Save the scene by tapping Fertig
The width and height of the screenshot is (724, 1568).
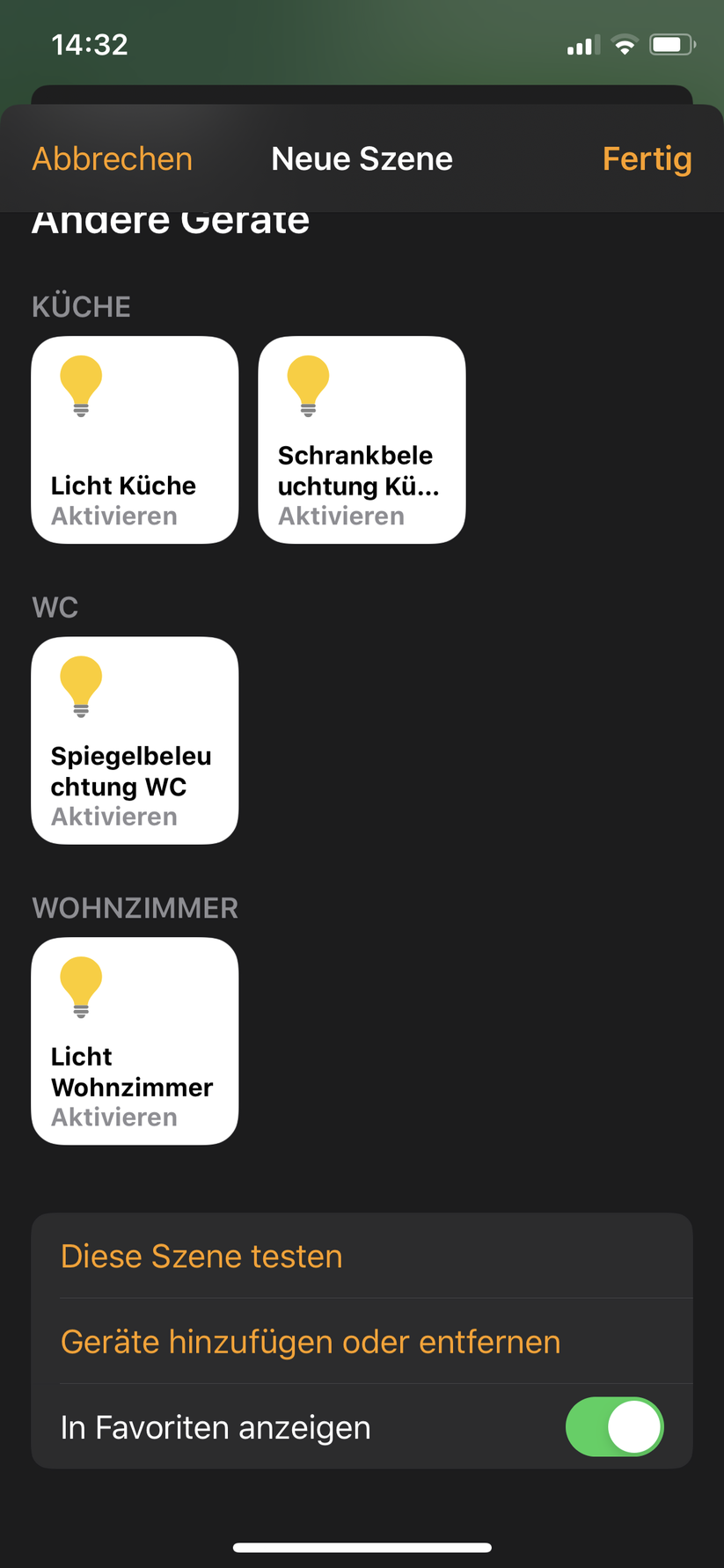click(647, 158)
